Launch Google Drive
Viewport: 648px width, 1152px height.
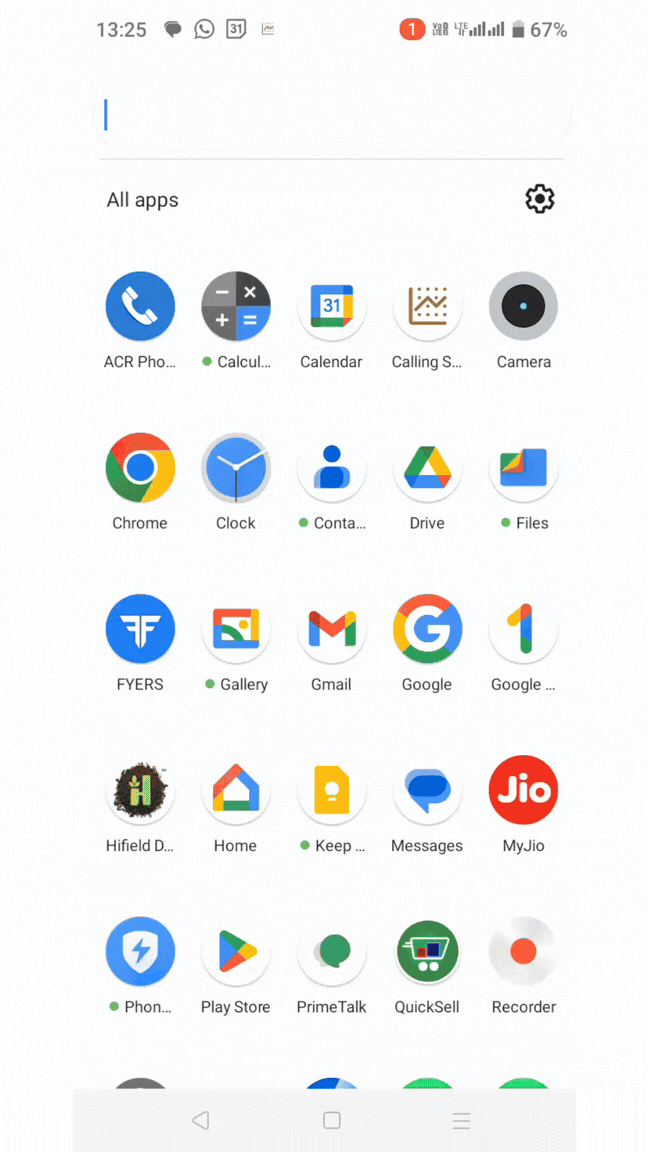[427, 467]
